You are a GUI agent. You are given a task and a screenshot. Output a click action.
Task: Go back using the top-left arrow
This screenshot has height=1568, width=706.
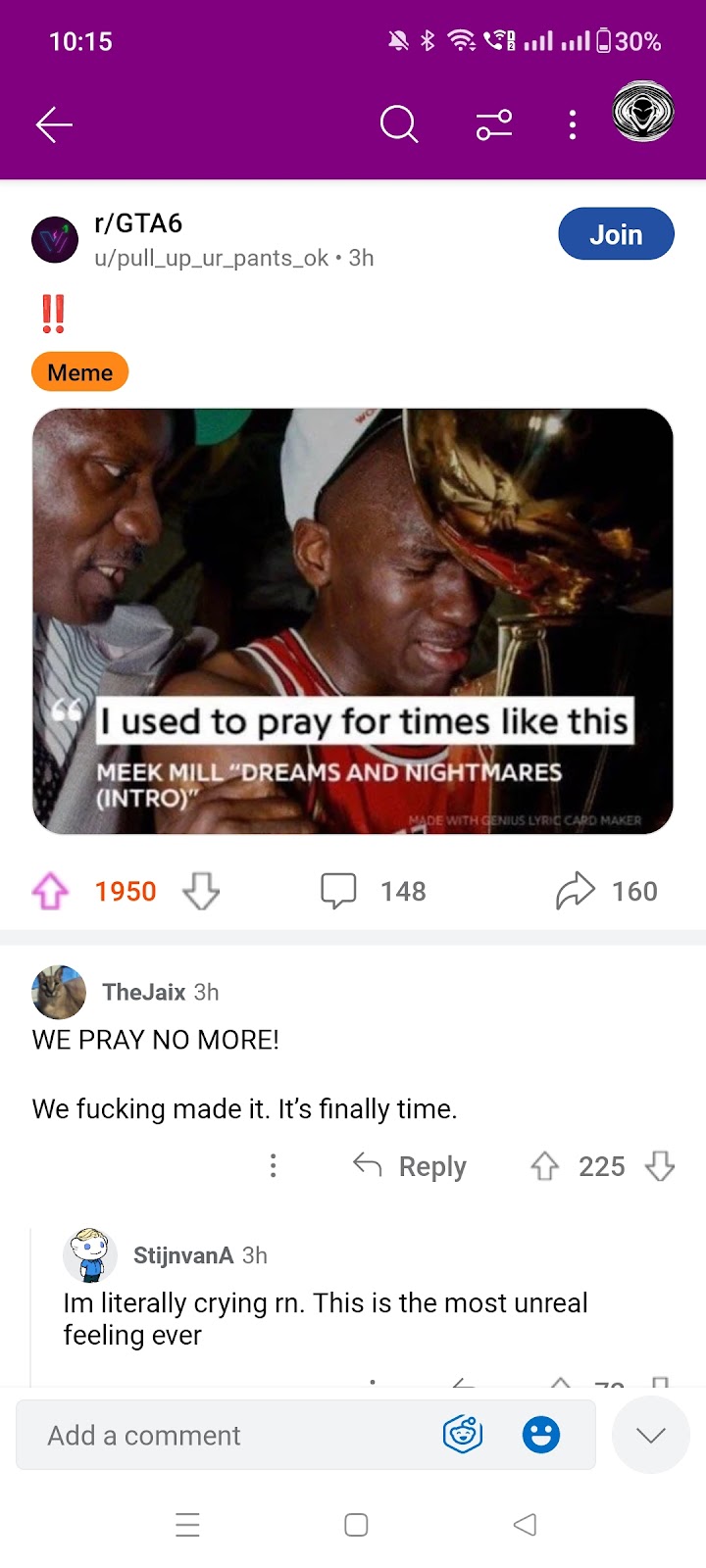click(54, 124)
